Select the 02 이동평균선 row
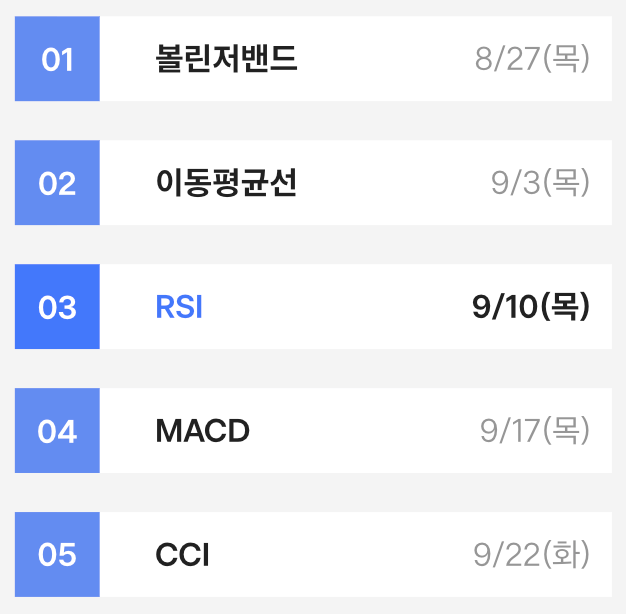The height and width of the screenshot is (614, 626). click(313, 182)
